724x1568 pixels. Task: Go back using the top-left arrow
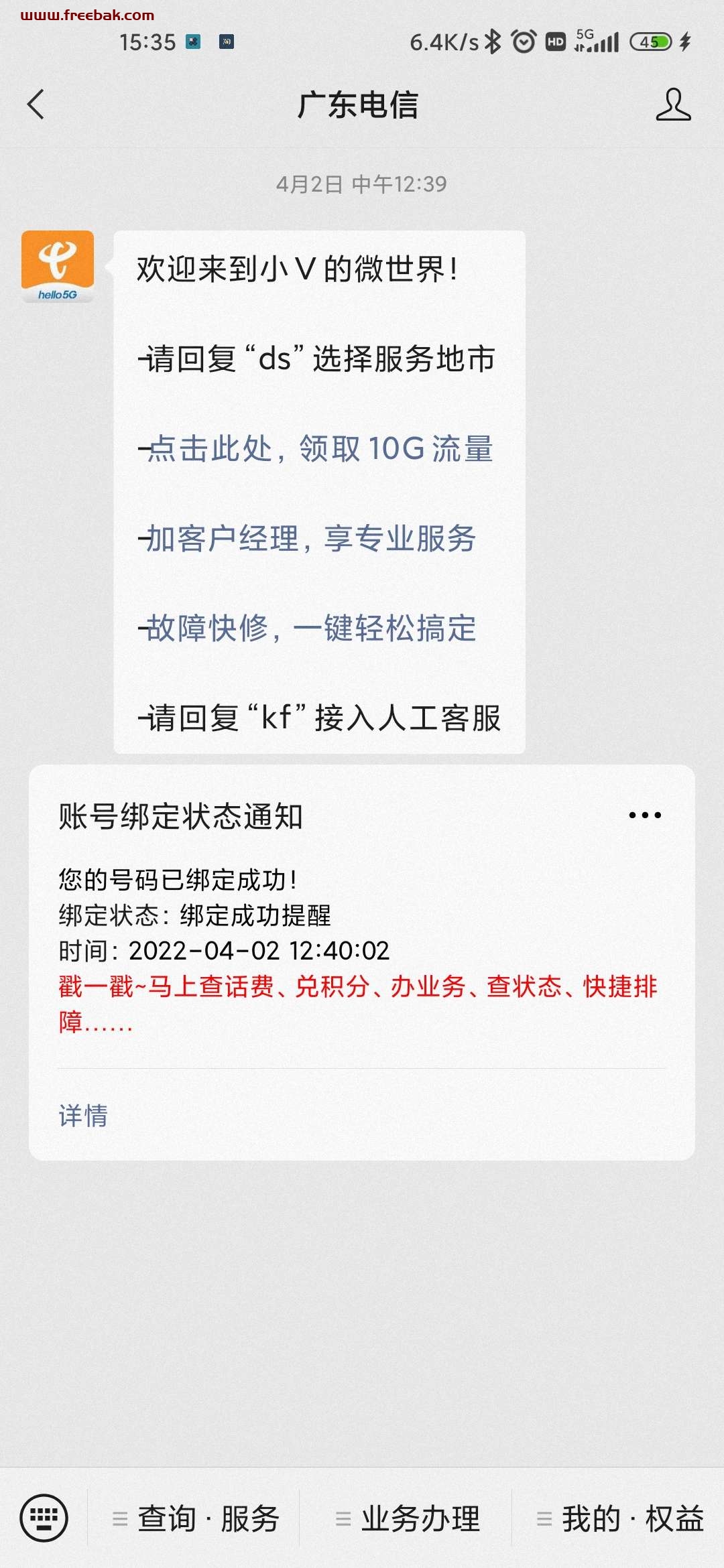click(x=36, y=105)
